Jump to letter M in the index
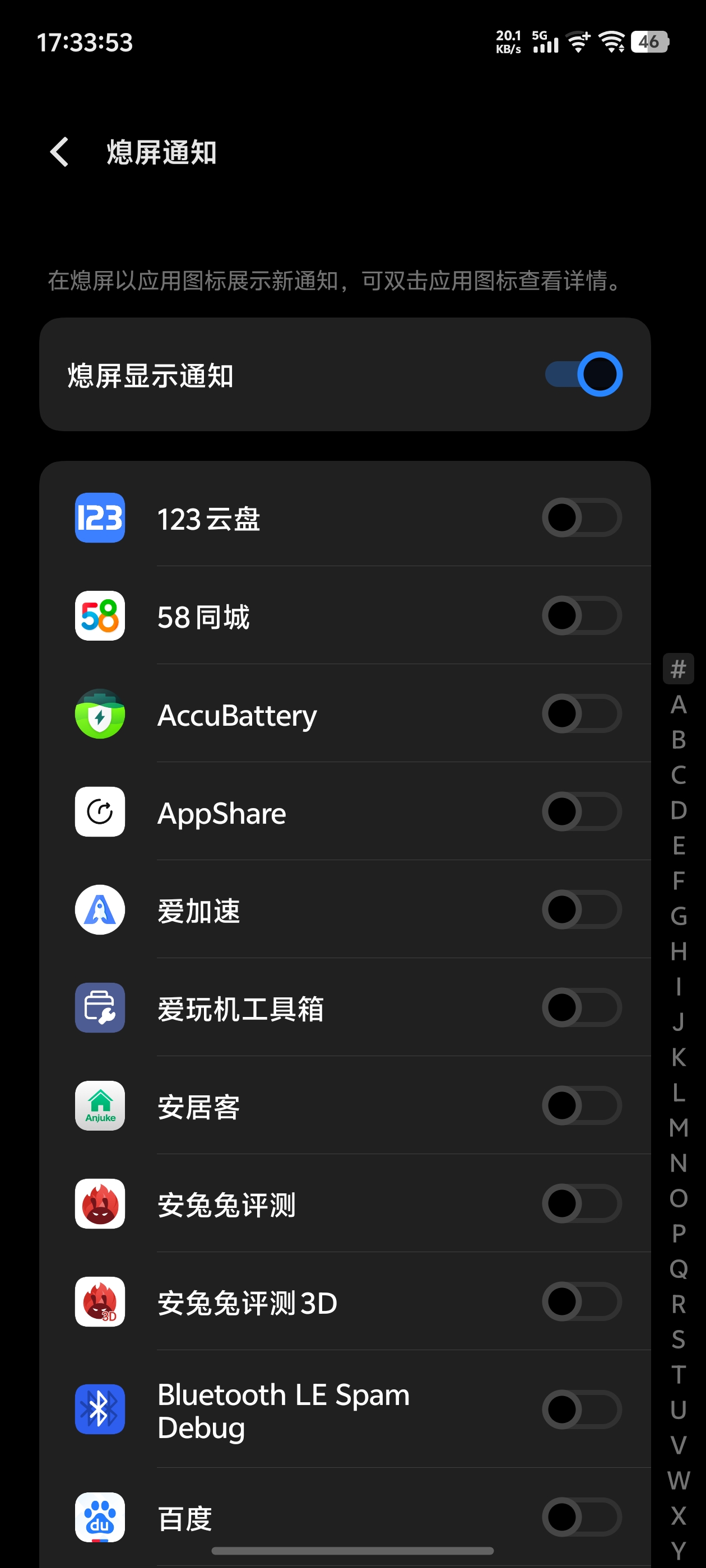 click(x=679, y=1128)
